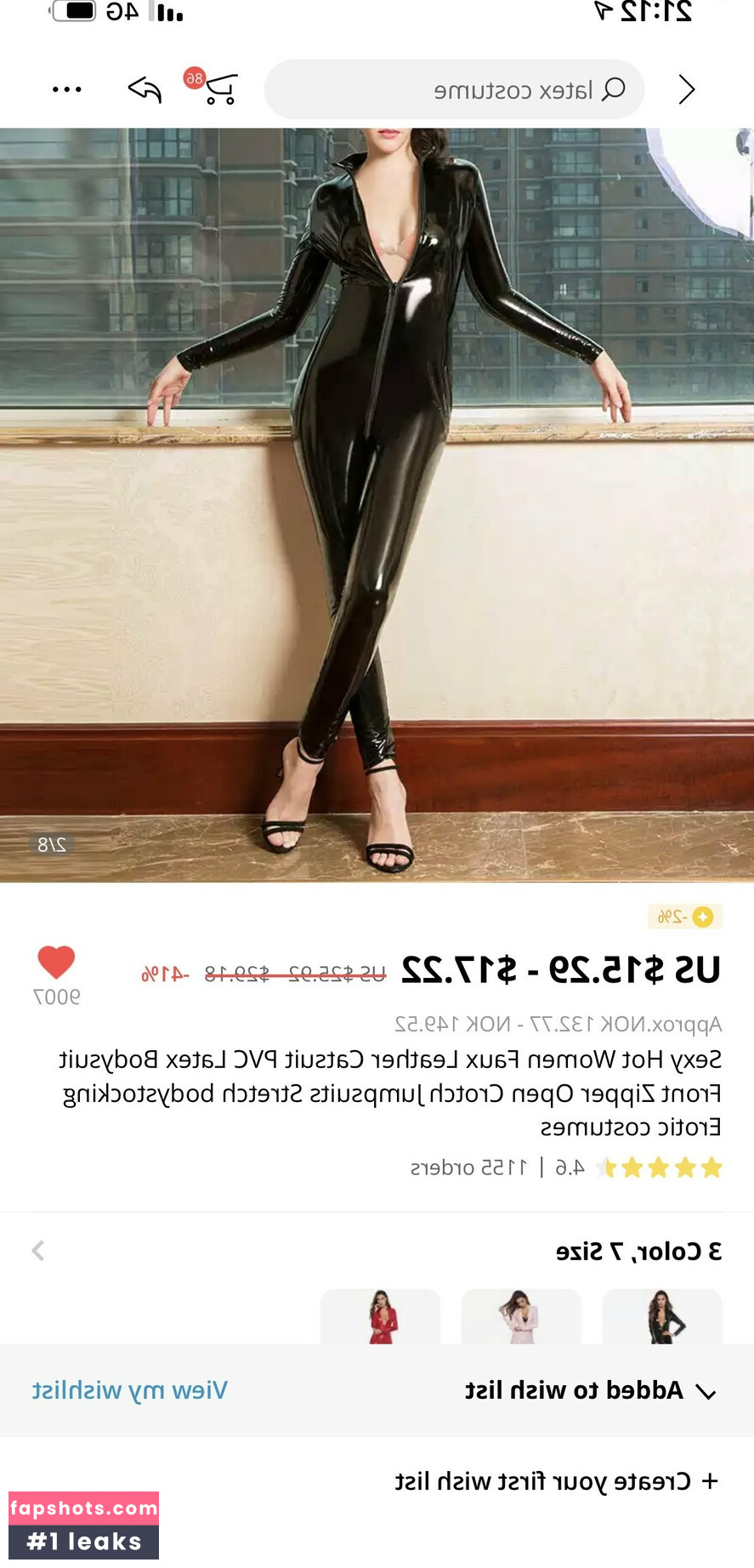
Task: Tap the red heart wishlist icon
Action: [56, 963]
